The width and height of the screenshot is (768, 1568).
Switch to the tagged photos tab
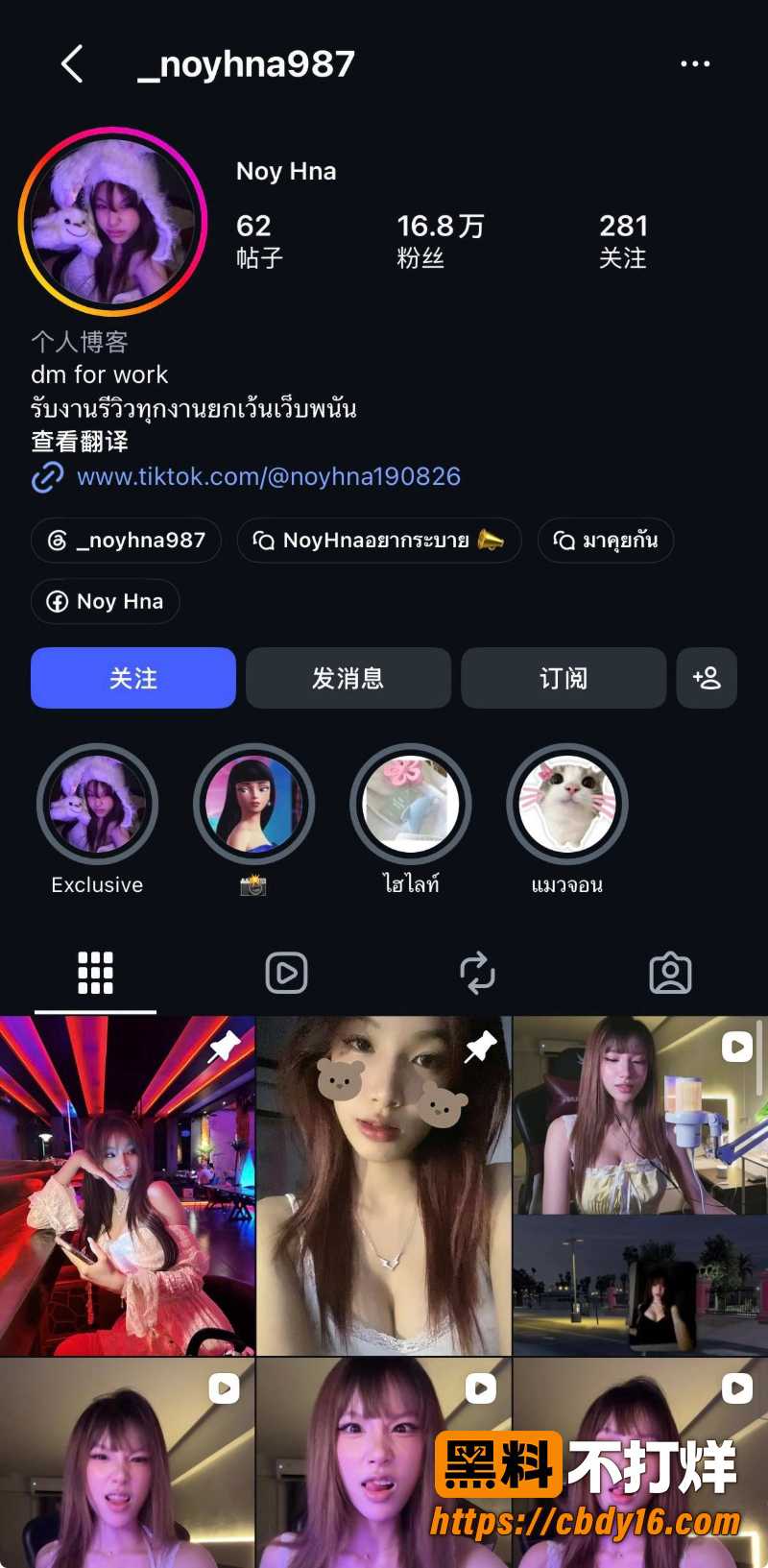pyautogui.click(x=670, y=973)
